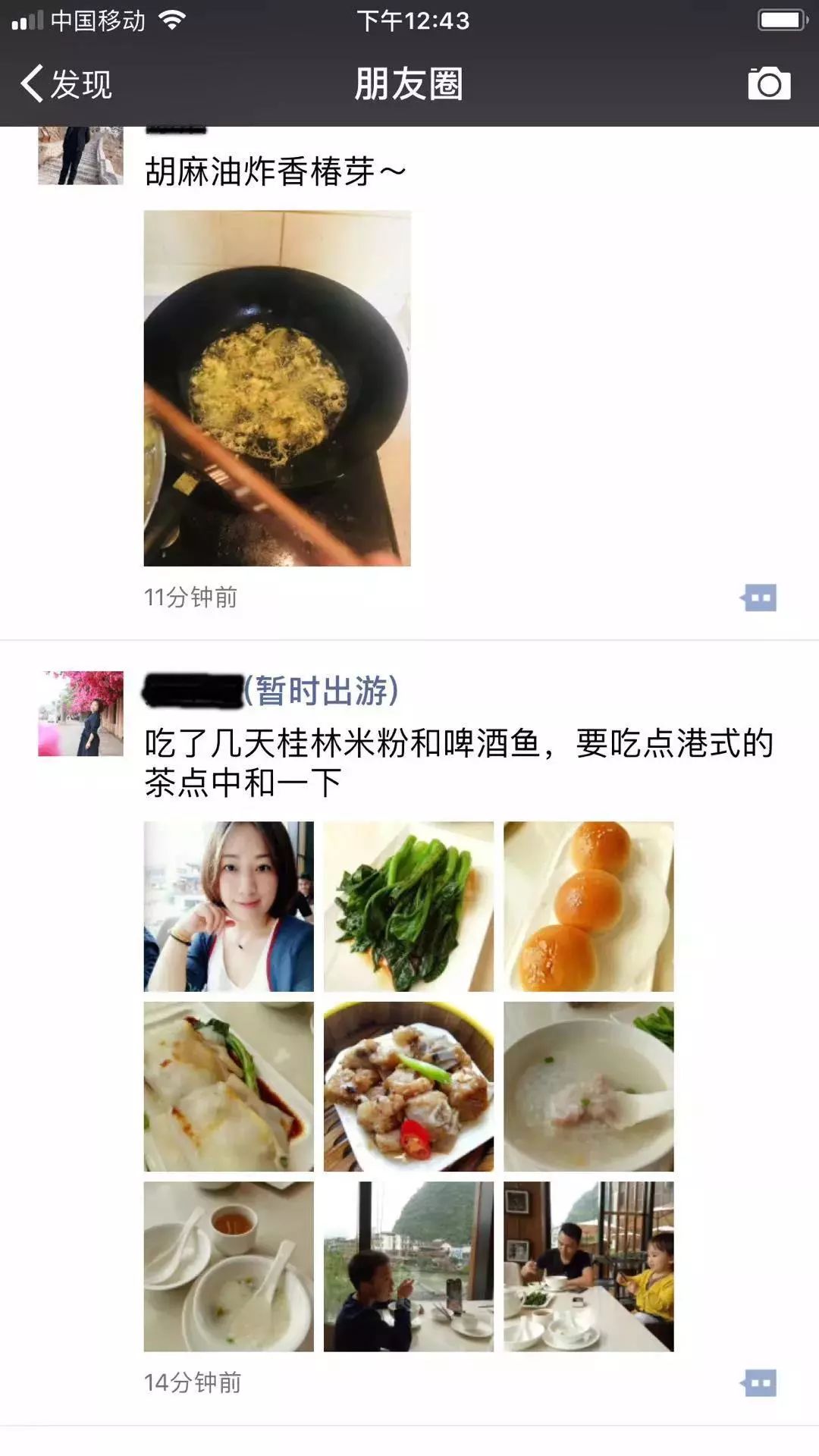Open the 胡麻油炸香椿芽 frying pan photo

(277, 388)
